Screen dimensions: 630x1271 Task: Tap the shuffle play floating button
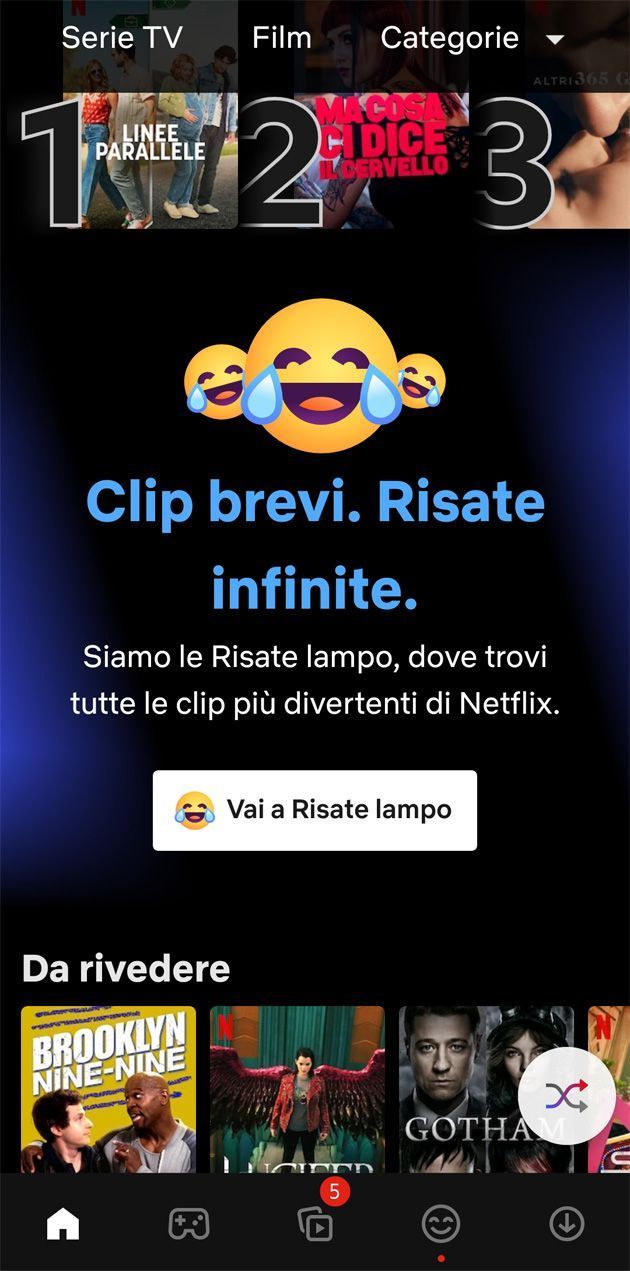click(567, 1096)
